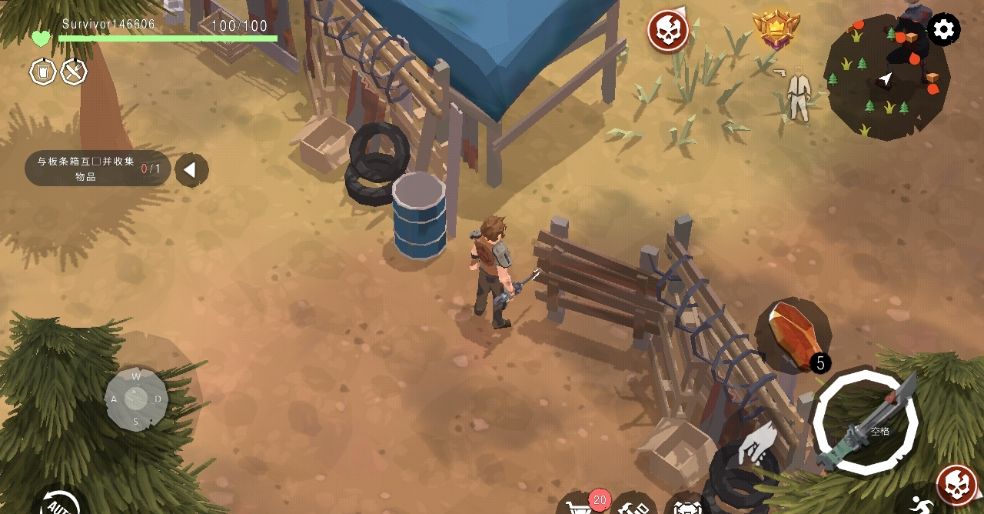Open the crate quest task 0/1
The width and height of the screenshot is (984, 514).
96,168
